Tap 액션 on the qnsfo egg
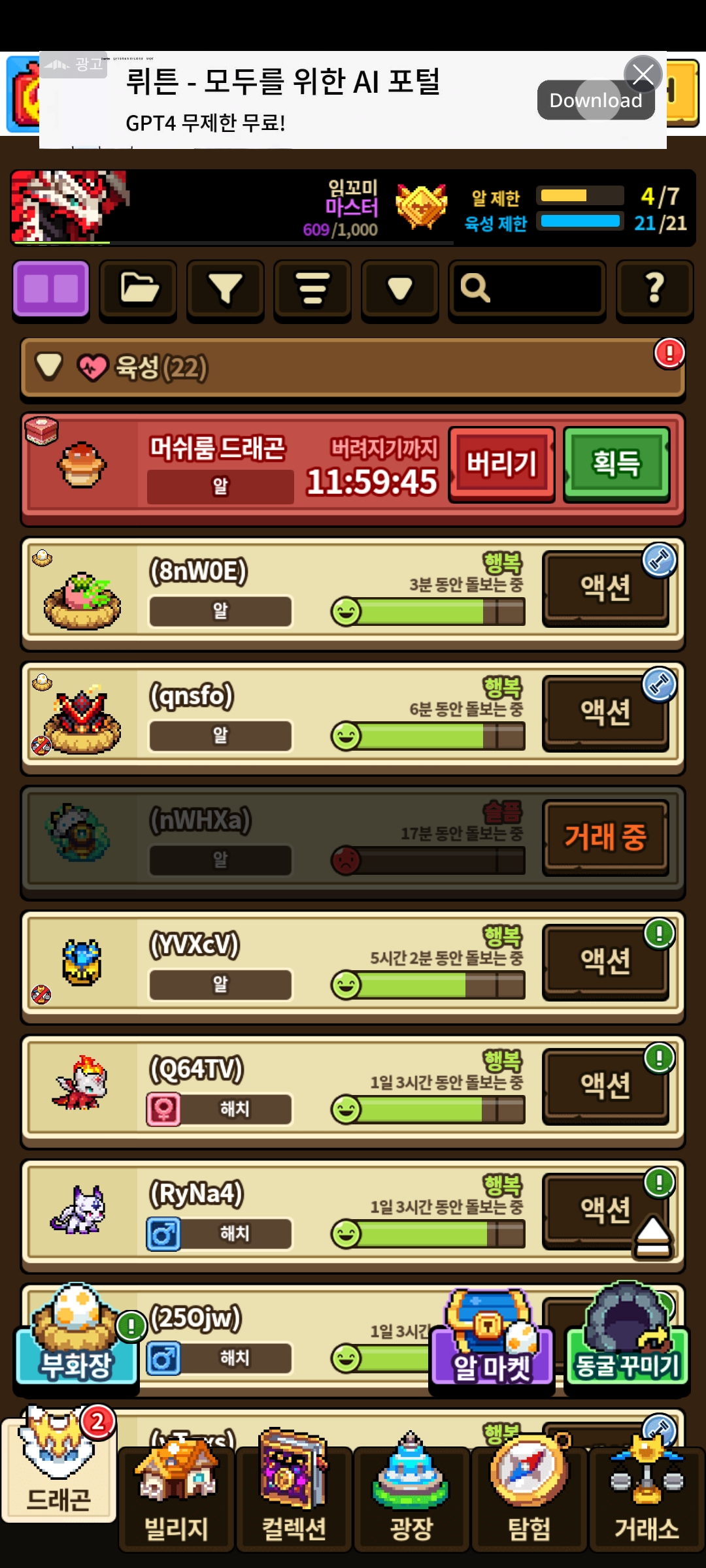Viewport: 706px width, 1568px height. (605, 712)
